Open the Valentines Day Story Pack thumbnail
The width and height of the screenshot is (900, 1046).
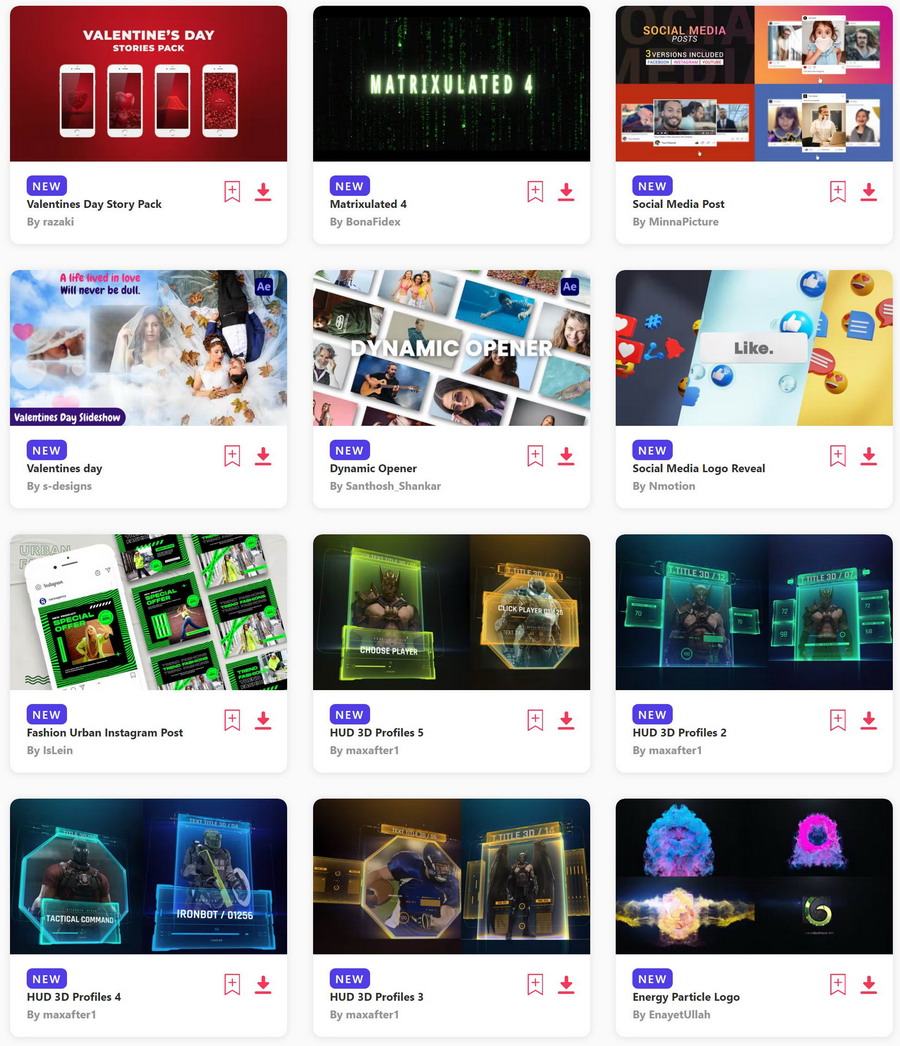tap(148, 84)
